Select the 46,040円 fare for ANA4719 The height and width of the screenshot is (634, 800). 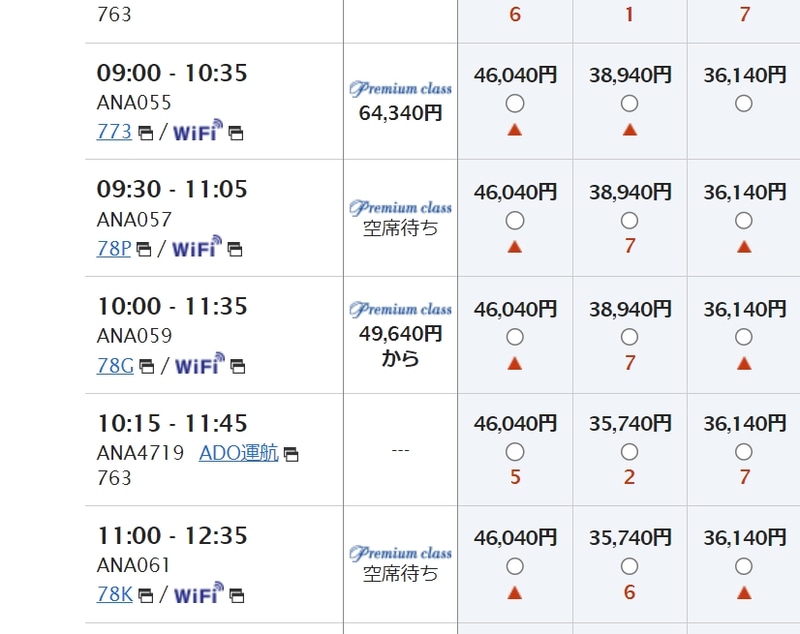pos(515,451)
